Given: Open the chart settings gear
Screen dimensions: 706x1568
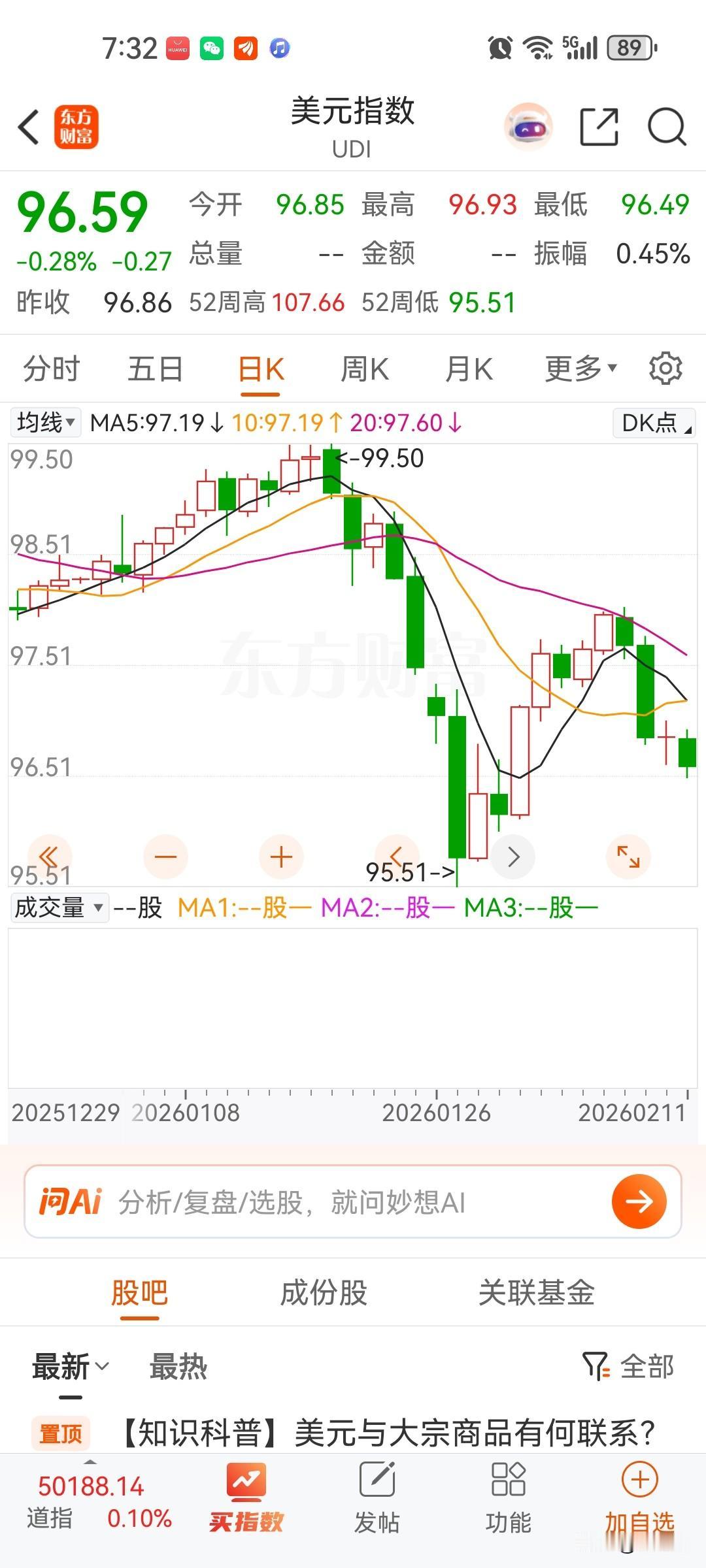Looking at the screenshot, I should pyautogui.click(x=666, y=368).
